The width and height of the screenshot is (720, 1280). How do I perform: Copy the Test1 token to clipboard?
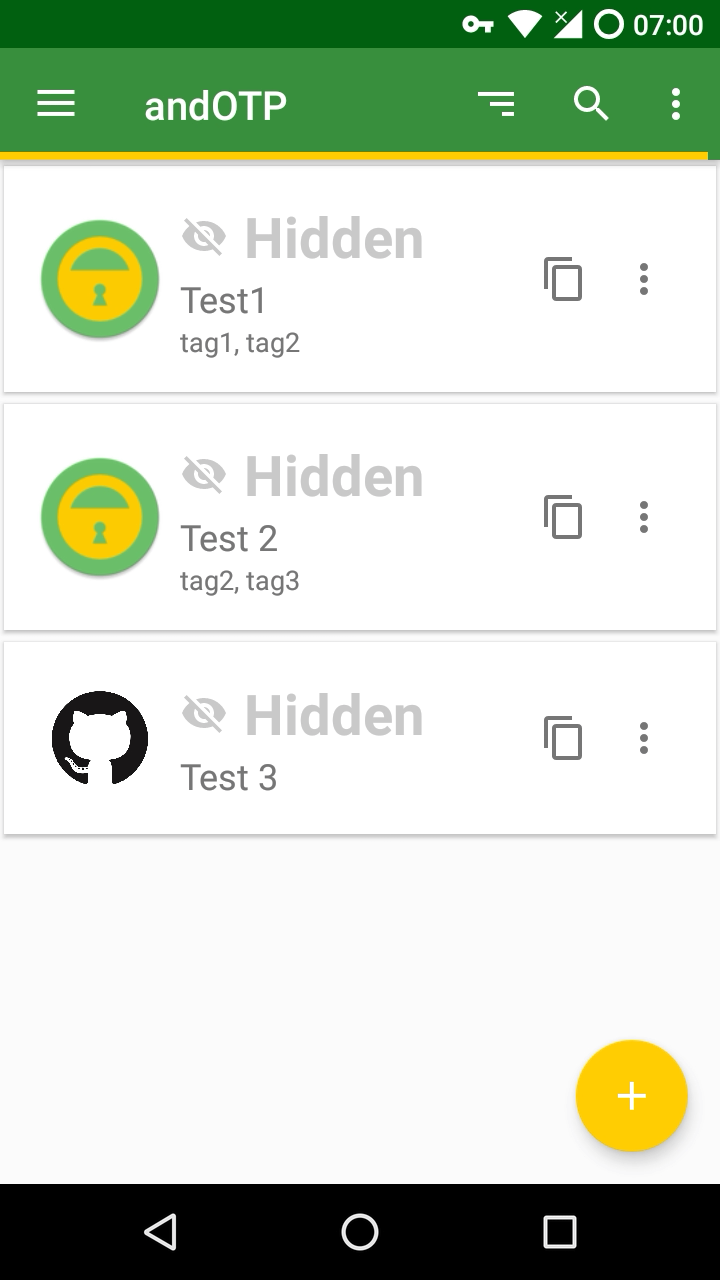(564, 280)
